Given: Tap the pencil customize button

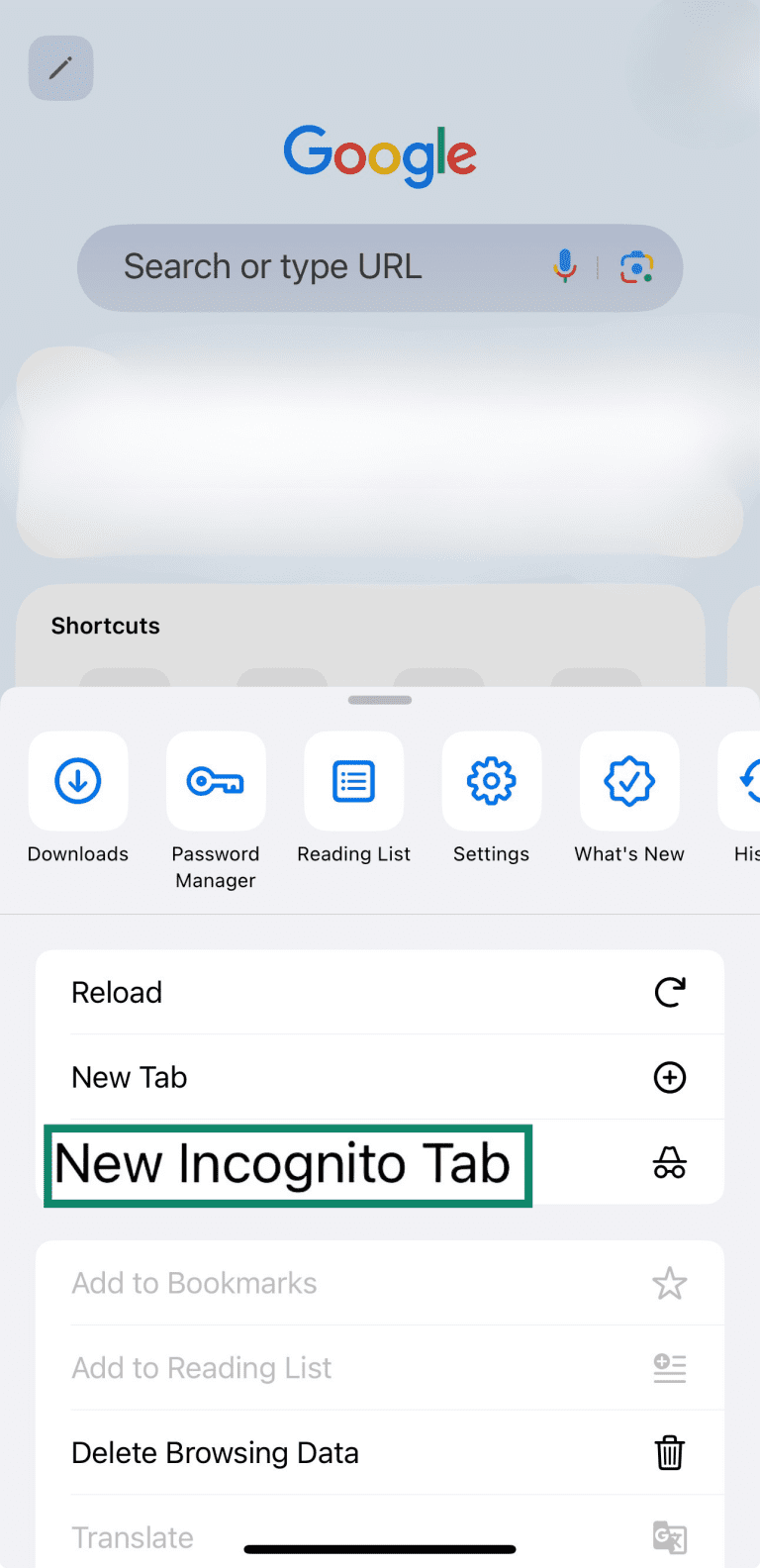Looking at the screenshot, I should pyautogui.click(x=60, y=68).
